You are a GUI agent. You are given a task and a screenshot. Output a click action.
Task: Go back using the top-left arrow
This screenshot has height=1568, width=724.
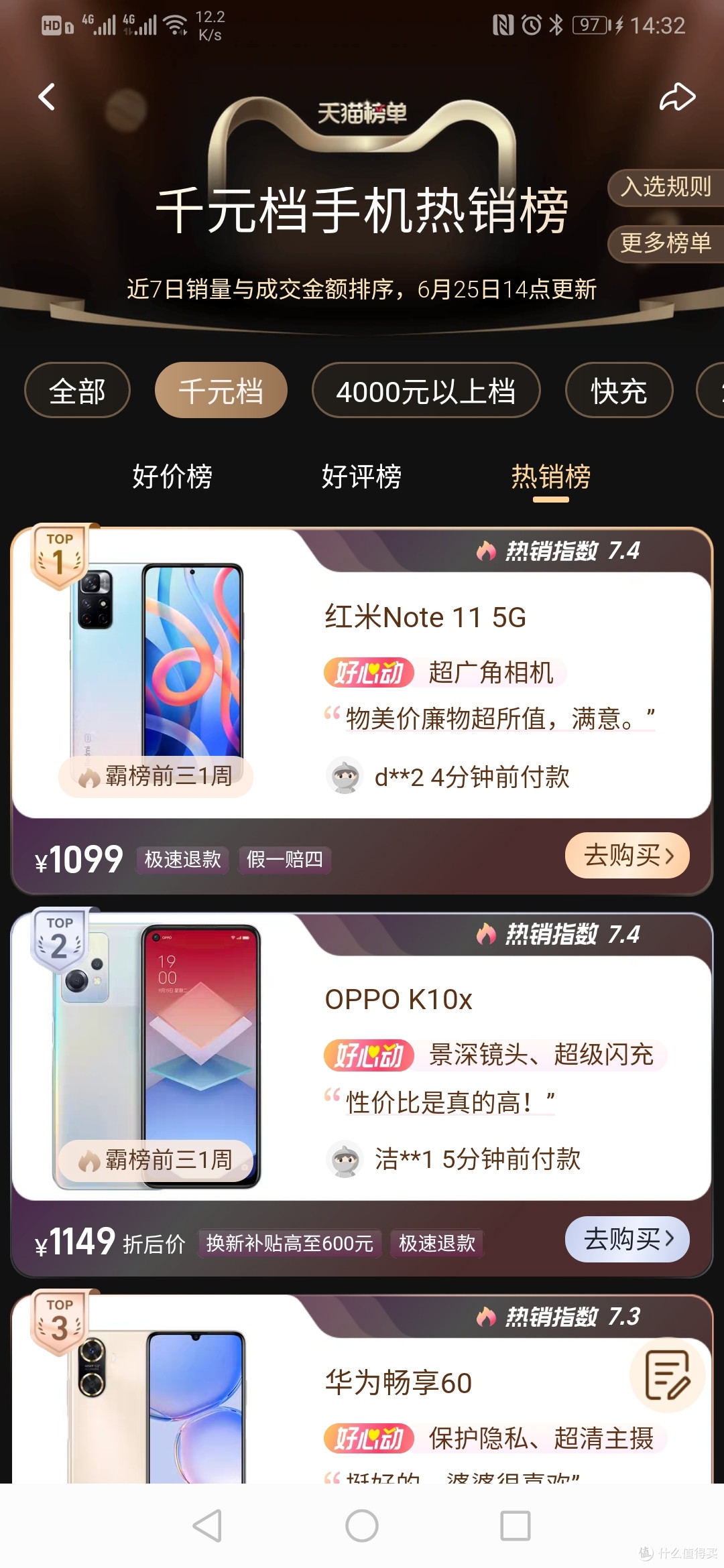[x=47, y=97]
